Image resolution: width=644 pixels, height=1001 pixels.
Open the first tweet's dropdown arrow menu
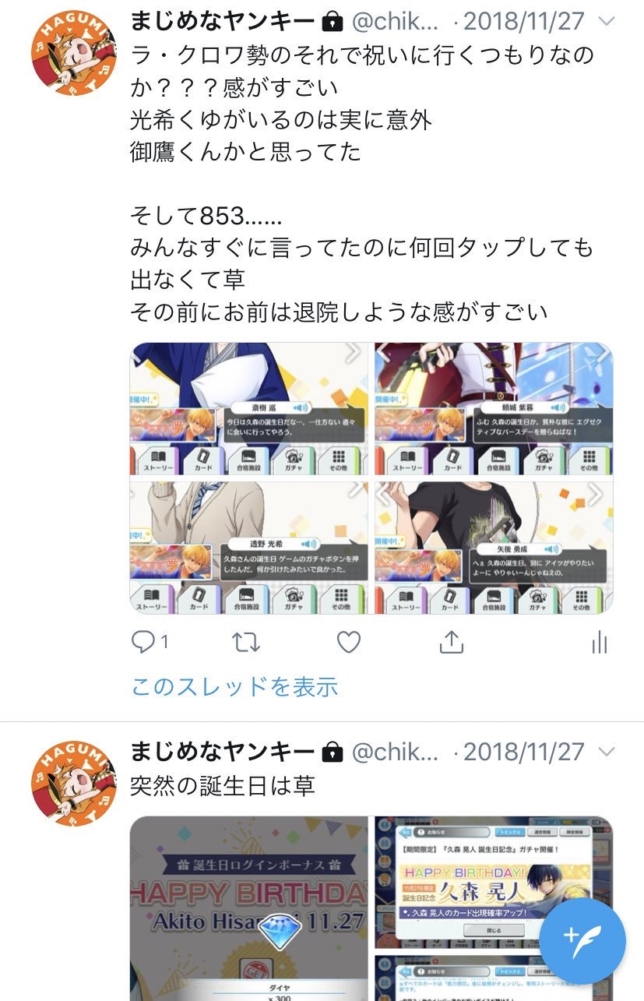pos(607,21)
